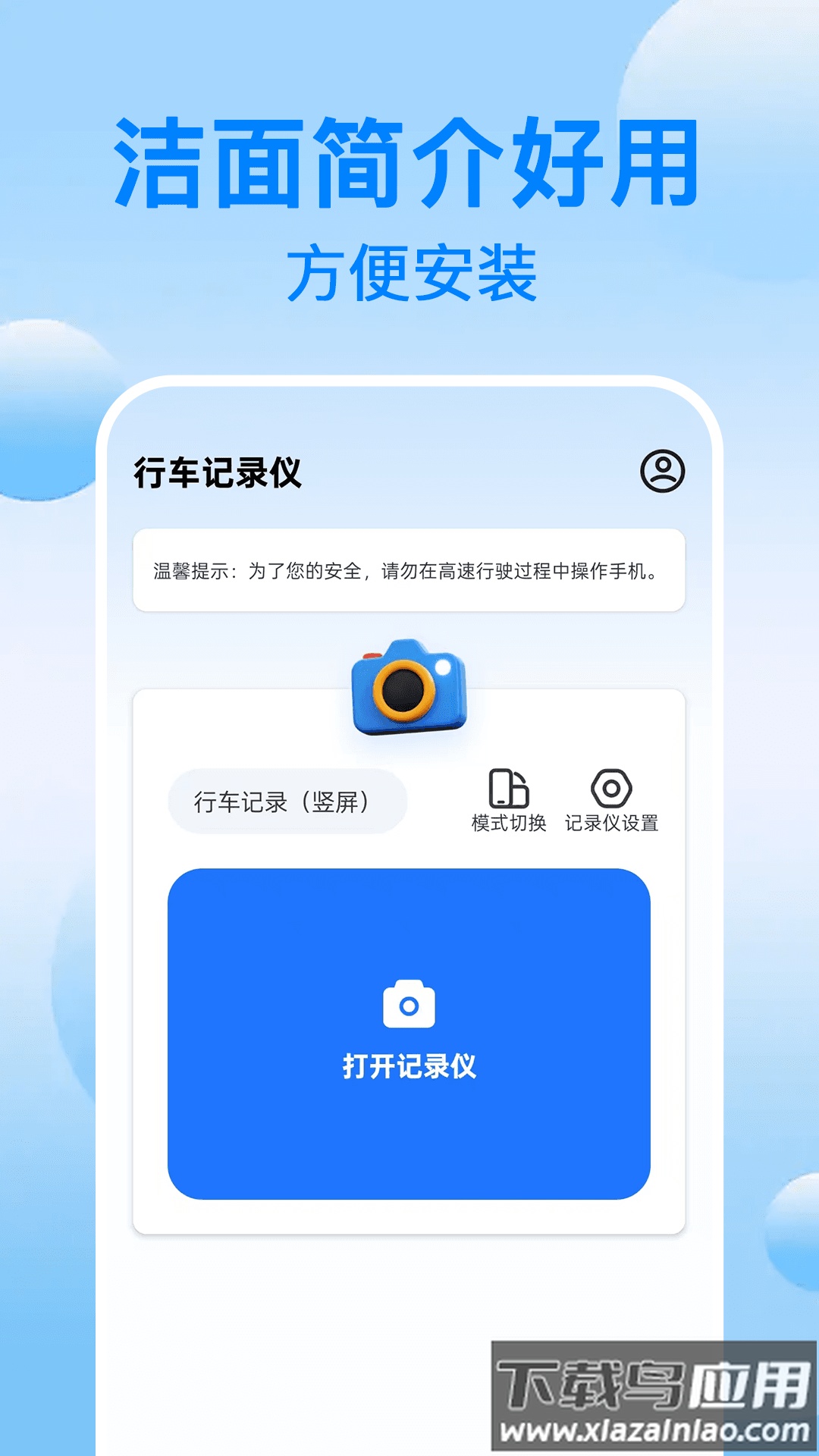This screenshot has height=1456, width=819.
Task: Click the account avatar in the top bar
Action: (x=662, y=472)
